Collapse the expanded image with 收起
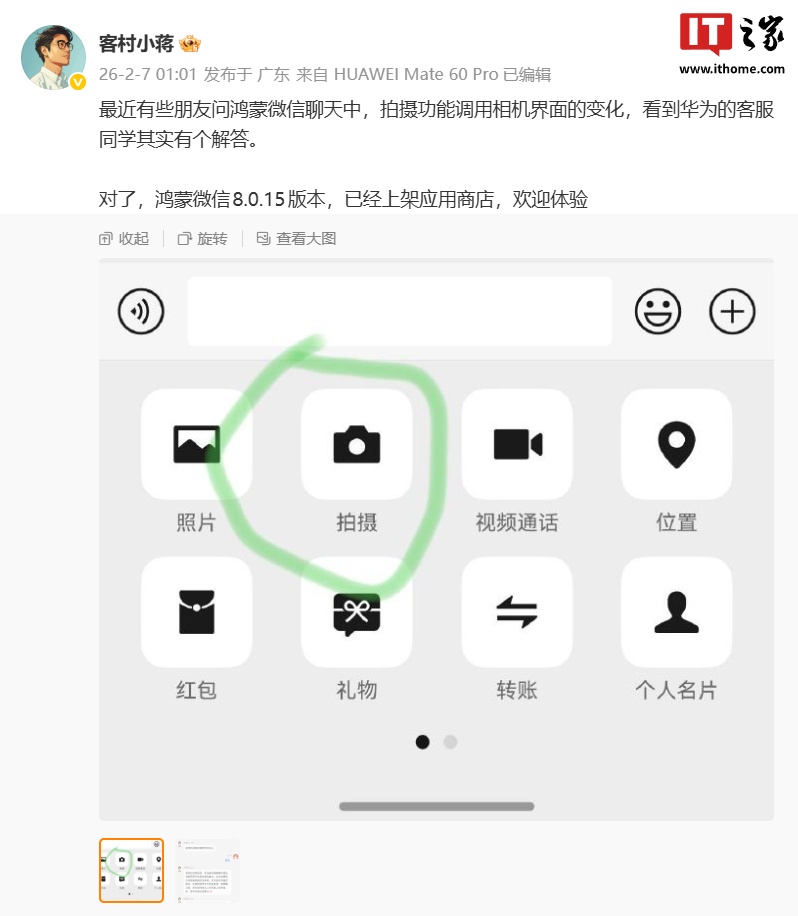The width and height of the screenshot is (798, 916). pyautogui.click(x=124, y=238)
